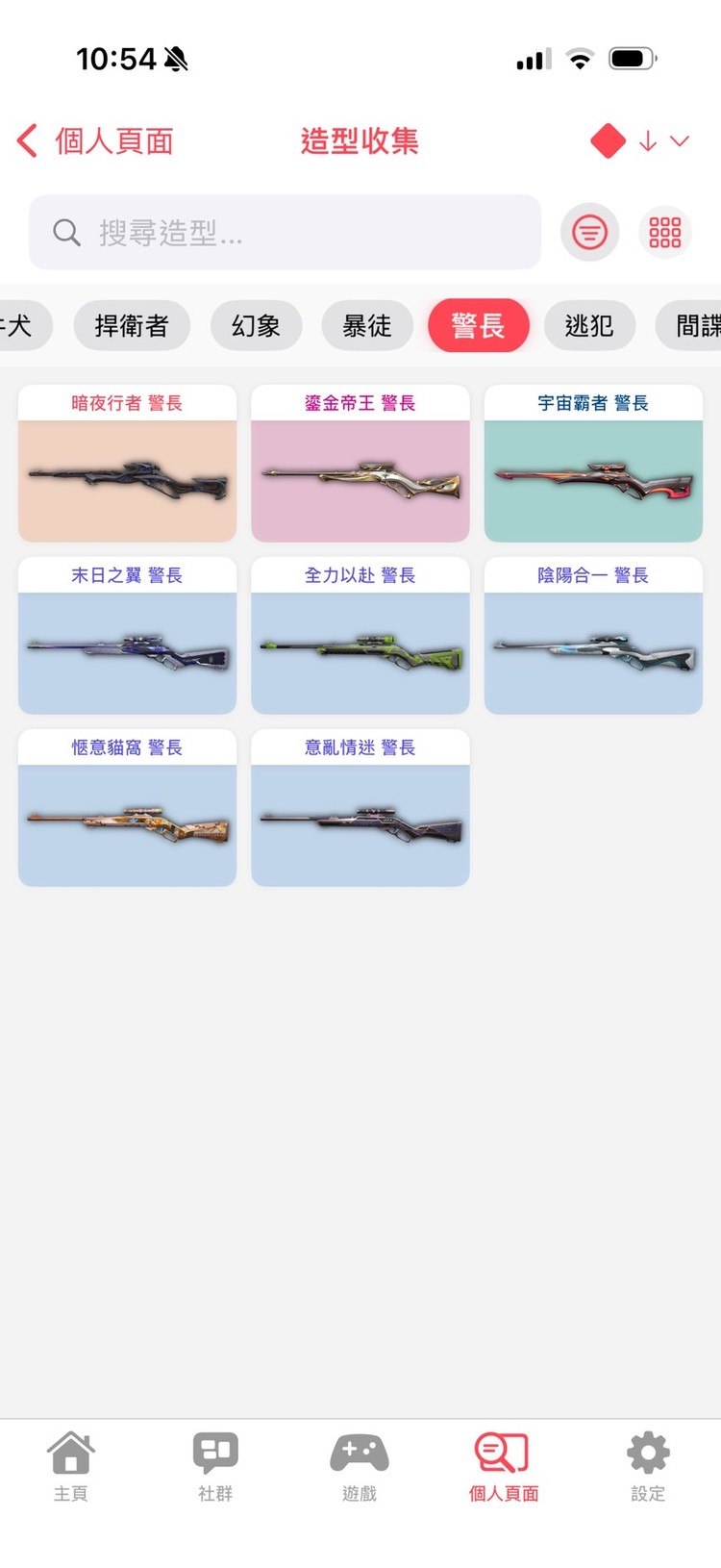This screenshot has height=1568, width=721.
Task: Switch to the 捍衛者 category tab
Action: coord(132,325)
